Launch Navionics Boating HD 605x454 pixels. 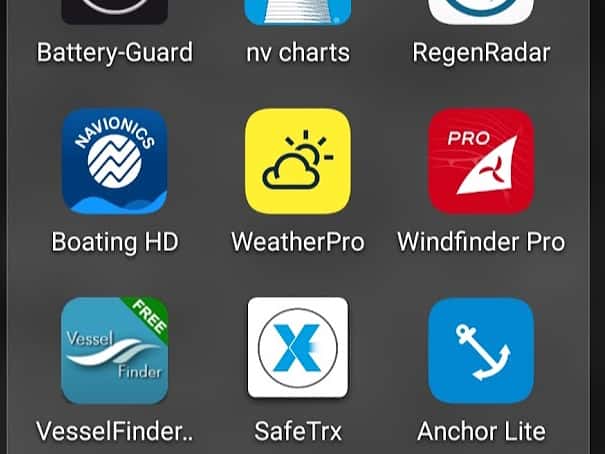tap(114, 161)
